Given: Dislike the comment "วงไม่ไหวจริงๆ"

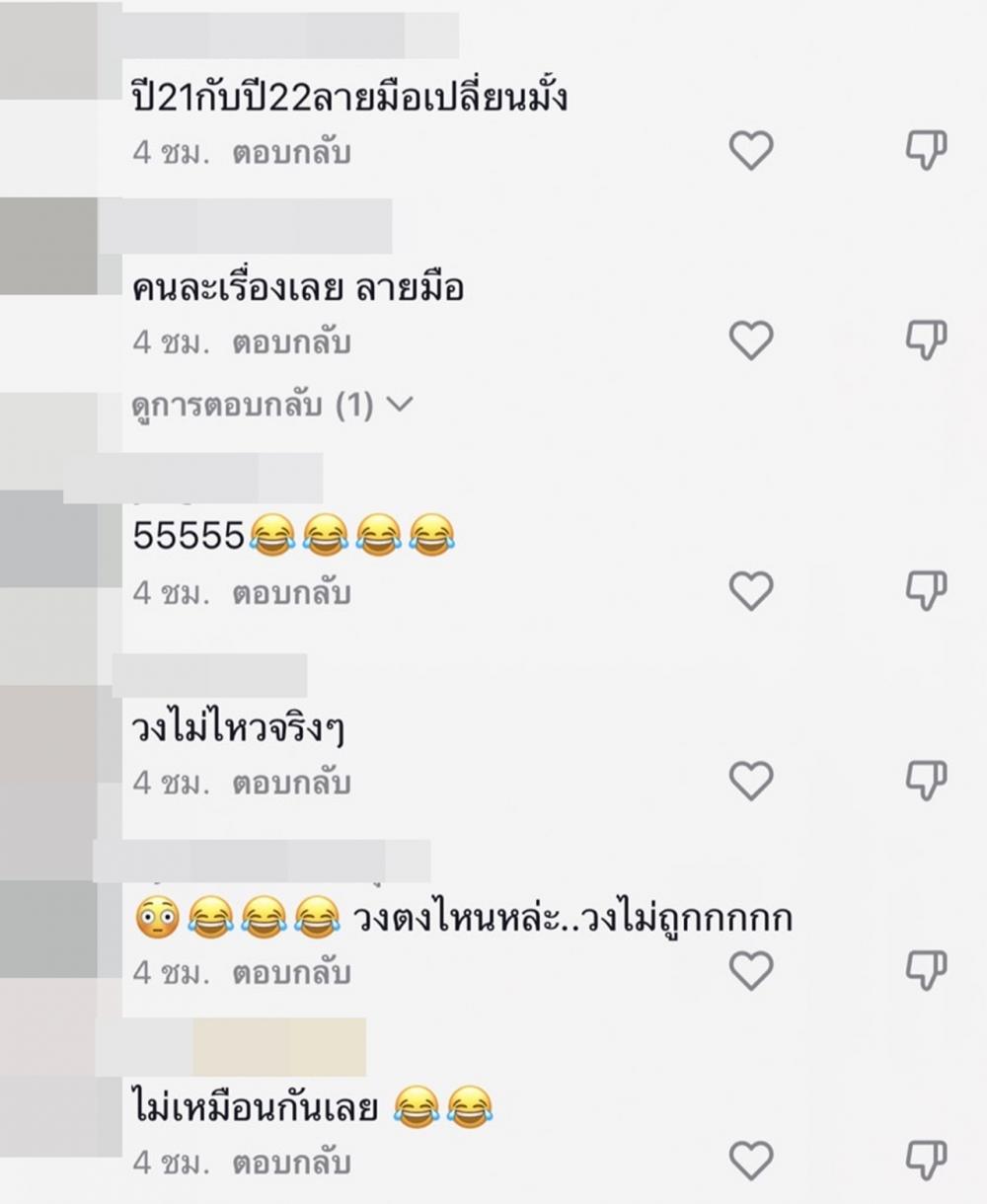Looking at the screenshot, I should 926,782.
